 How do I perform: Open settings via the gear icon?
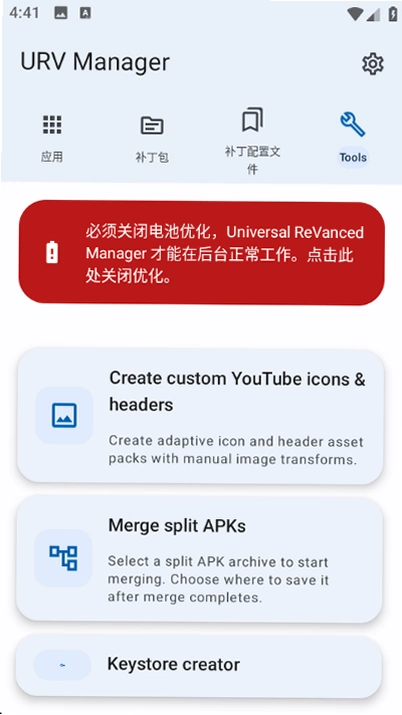point(372,64)
